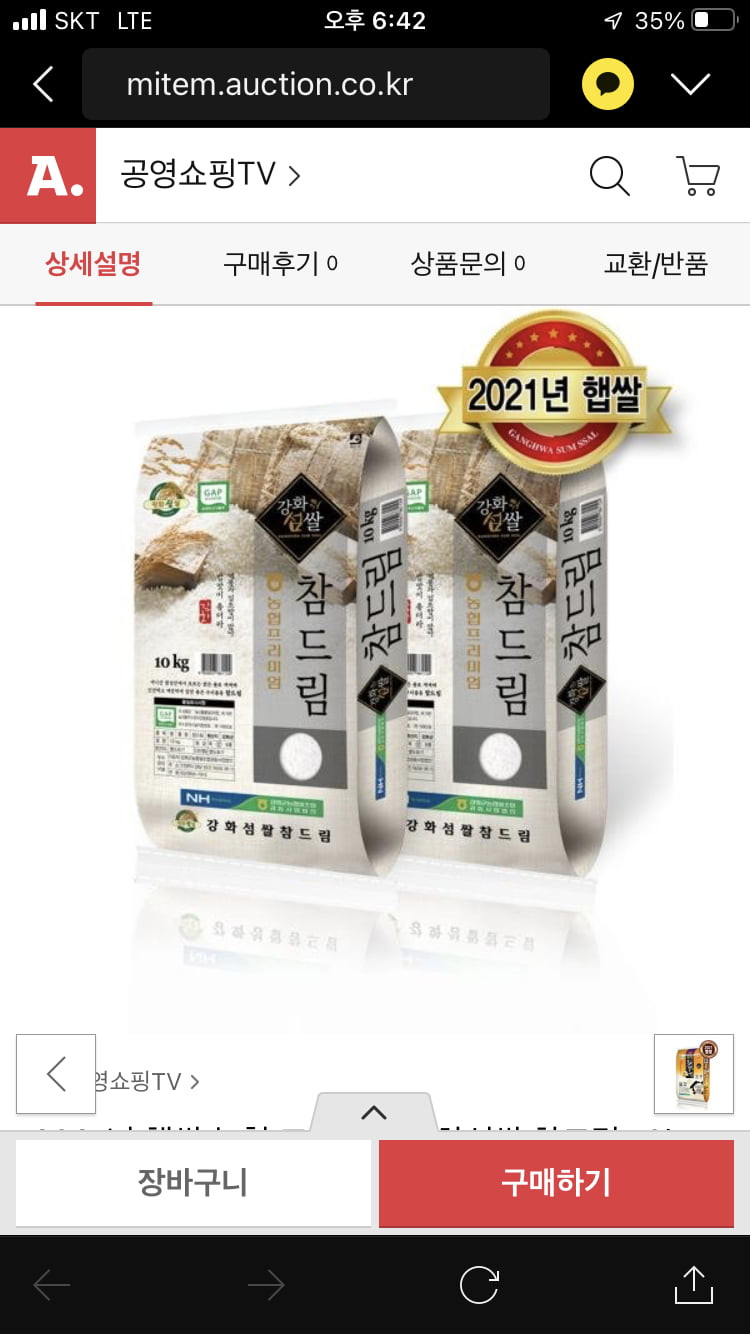
Task: Open the search magnifier icon
Action: tap(609, 176)
